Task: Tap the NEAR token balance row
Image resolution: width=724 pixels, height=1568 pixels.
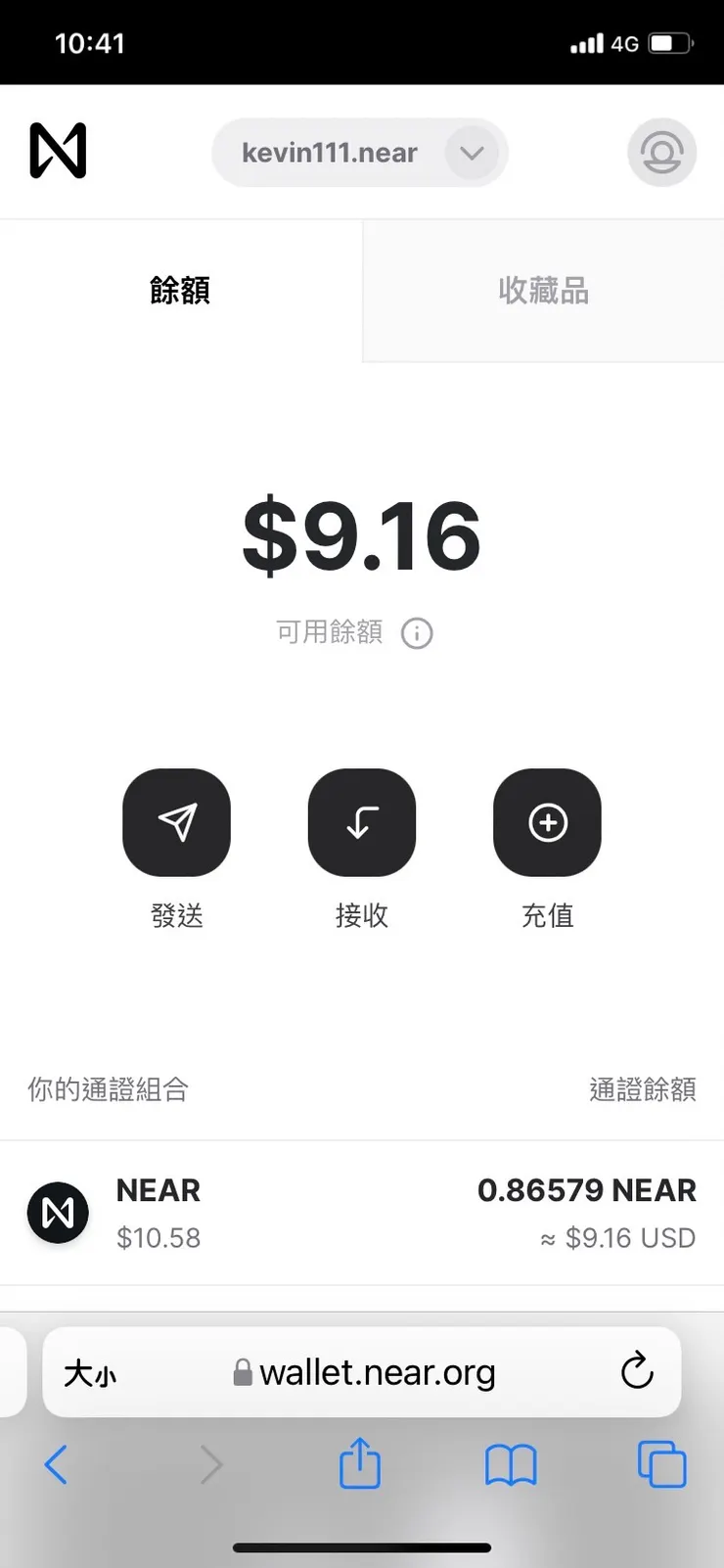Action: [x=362, y=1213]
